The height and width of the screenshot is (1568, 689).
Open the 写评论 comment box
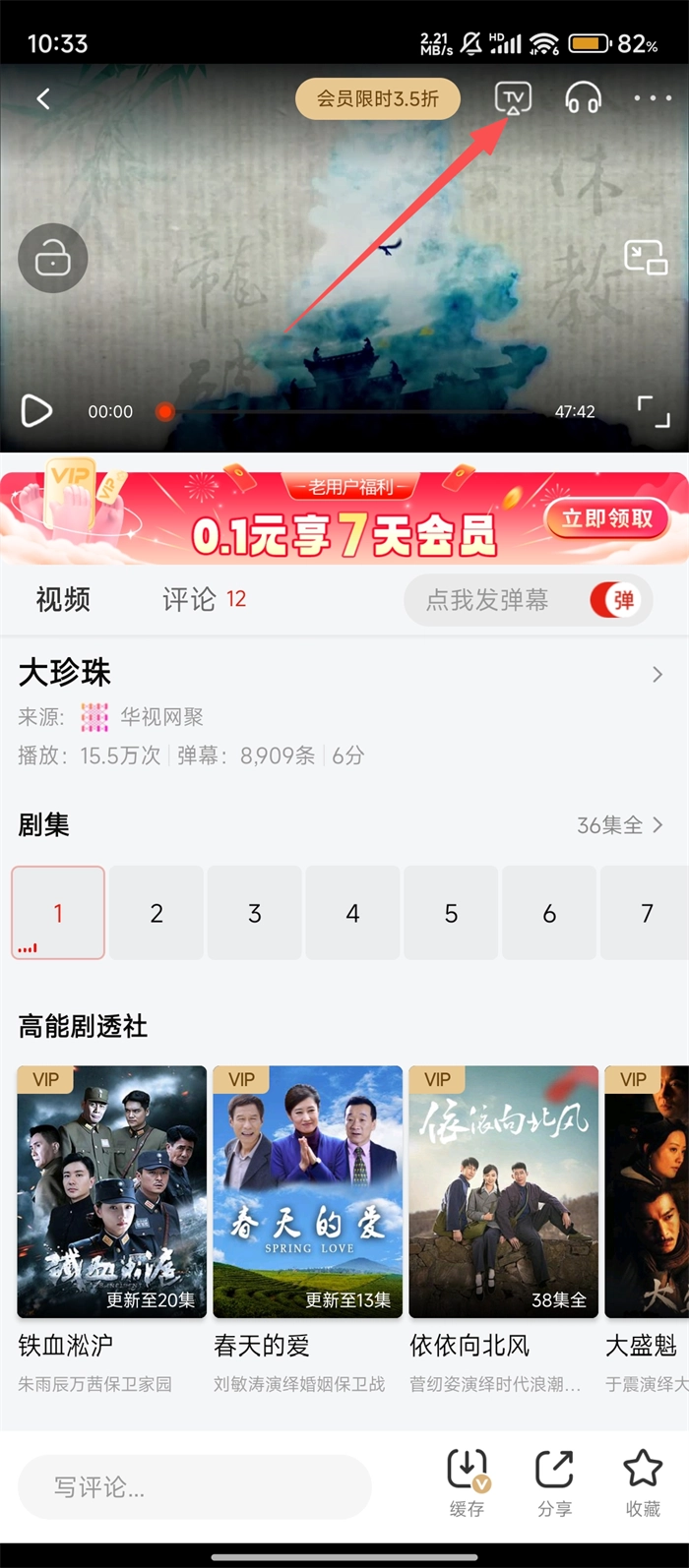[195, 1486]
